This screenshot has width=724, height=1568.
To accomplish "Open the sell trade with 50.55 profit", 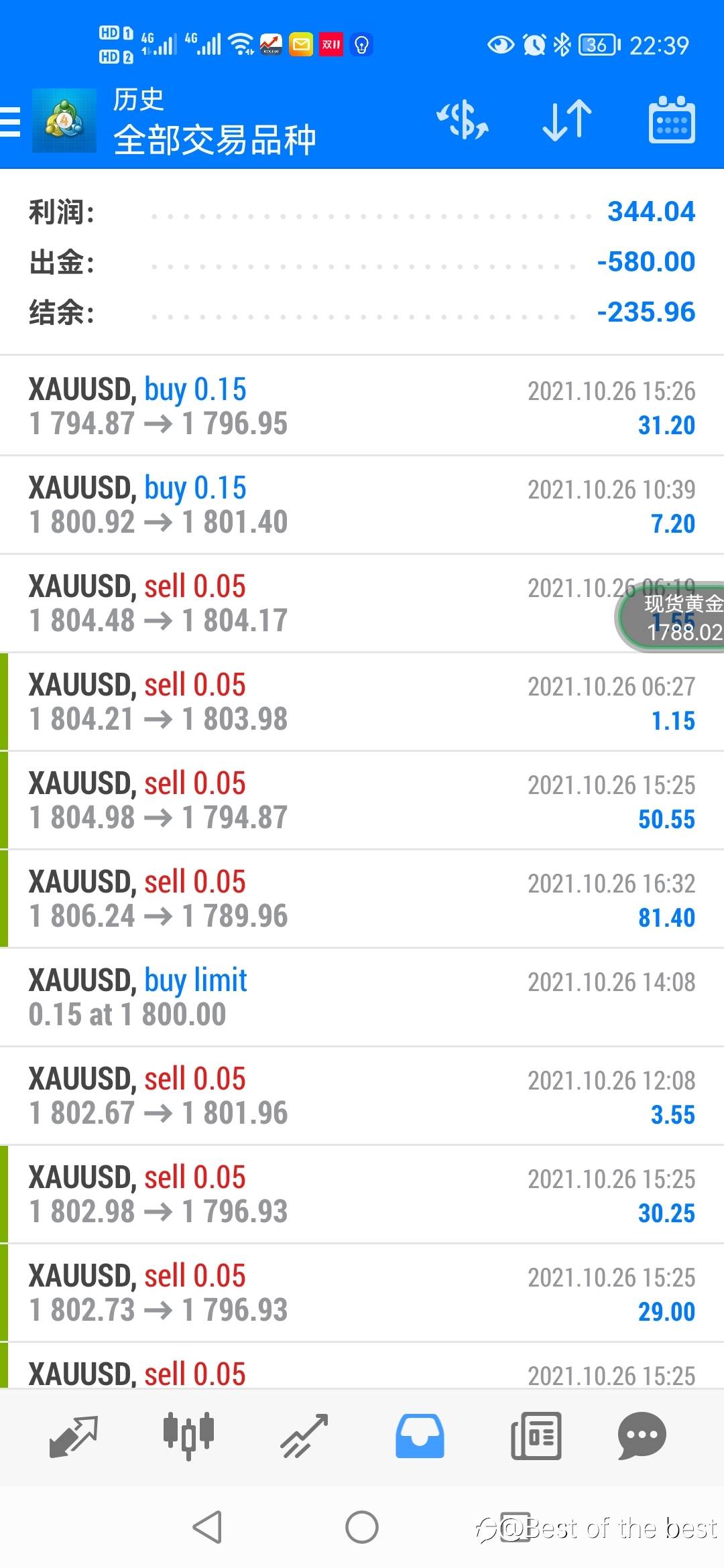I will point(362,800).
